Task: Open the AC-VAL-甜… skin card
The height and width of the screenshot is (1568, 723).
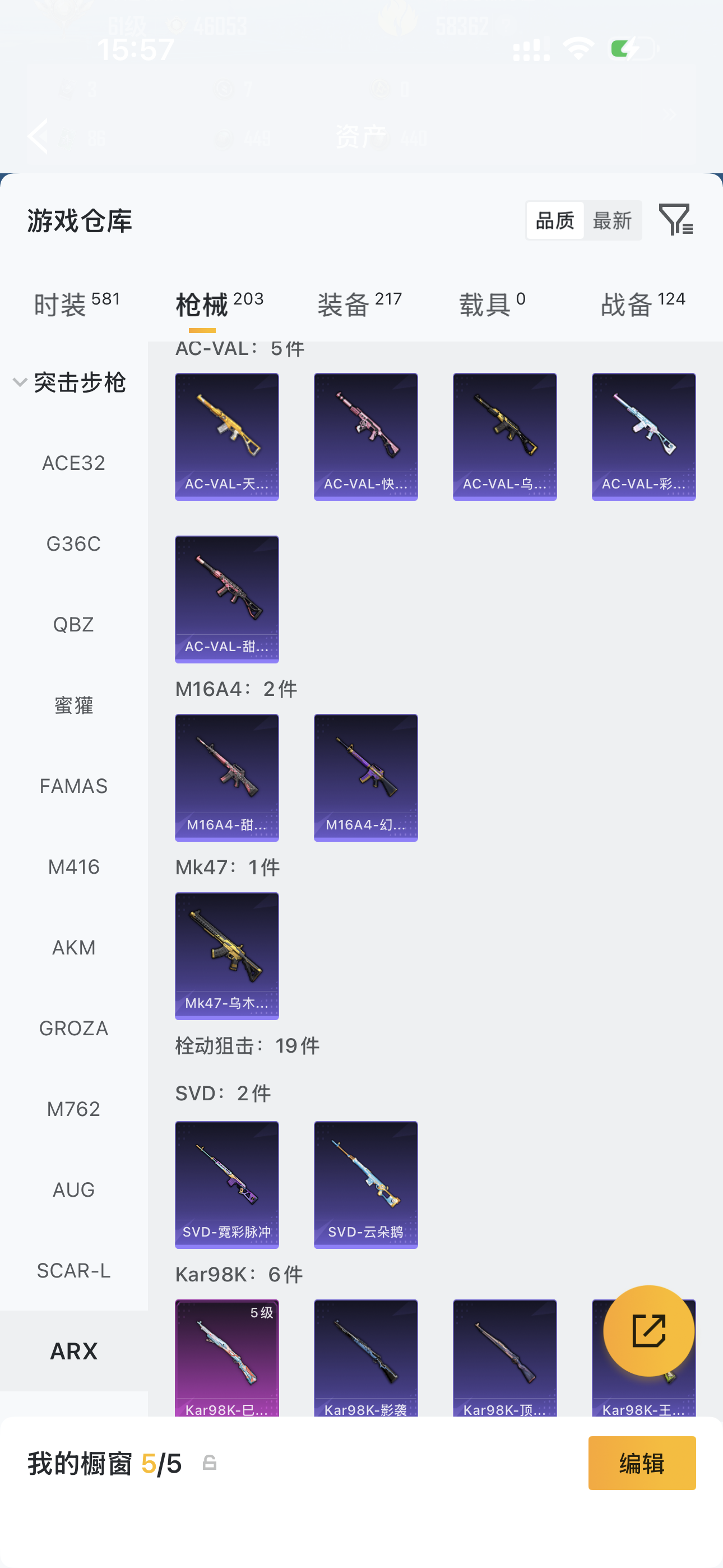Action: tap(226, 599)
